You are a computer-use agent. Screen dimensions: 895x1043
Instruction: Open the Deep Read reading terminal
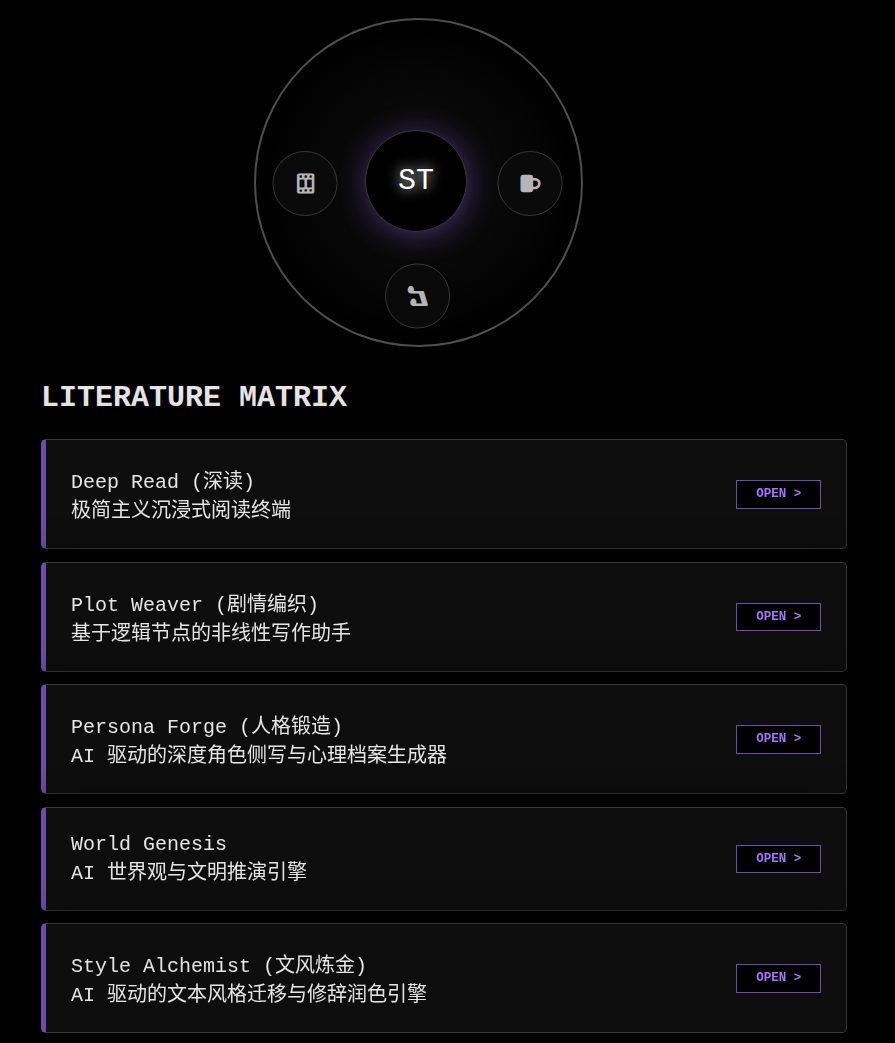tap(778, 494)
